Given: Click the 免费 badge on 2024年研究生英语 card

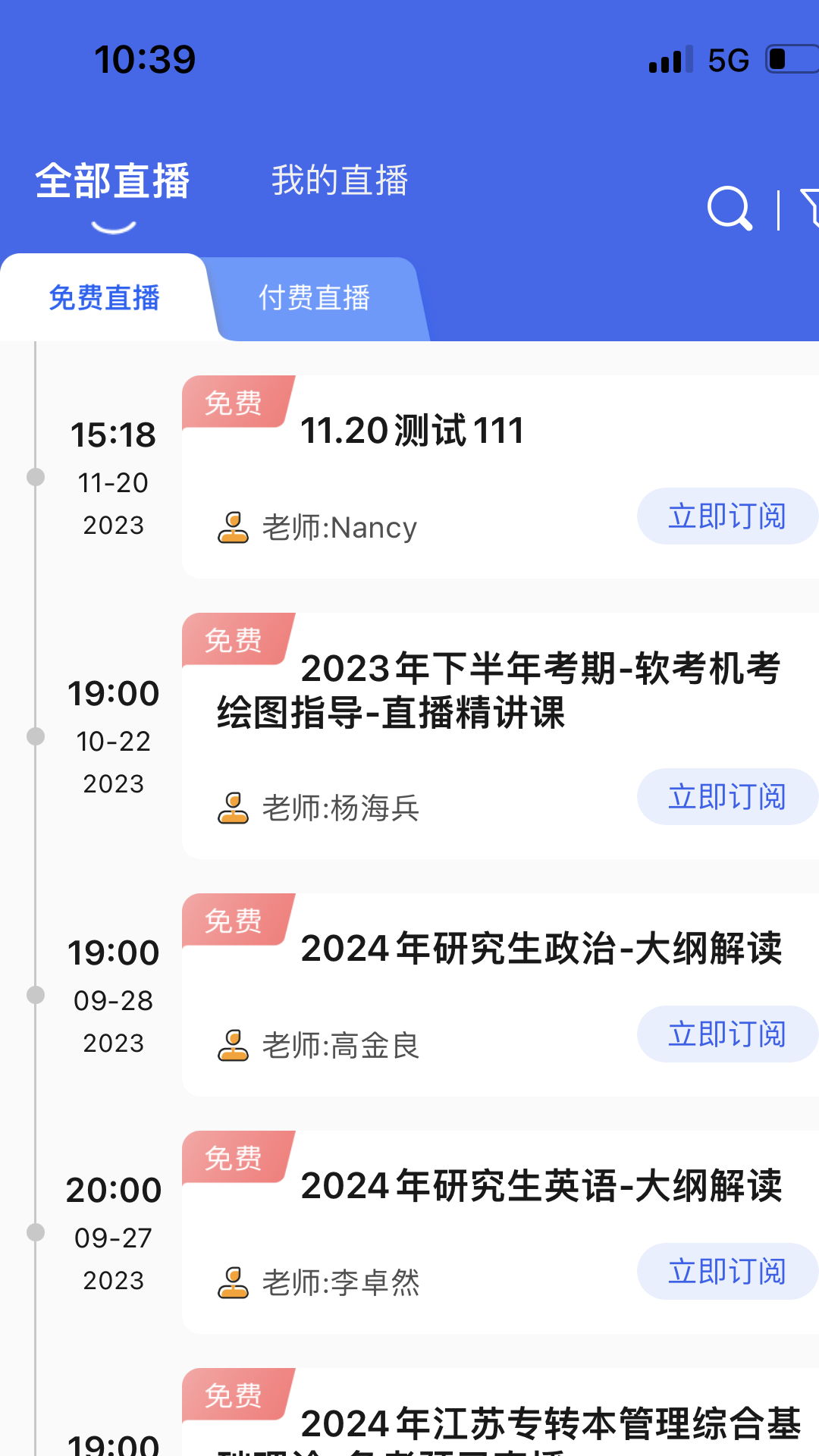Looking at the screenshot, I should (x=234, y=1158).
